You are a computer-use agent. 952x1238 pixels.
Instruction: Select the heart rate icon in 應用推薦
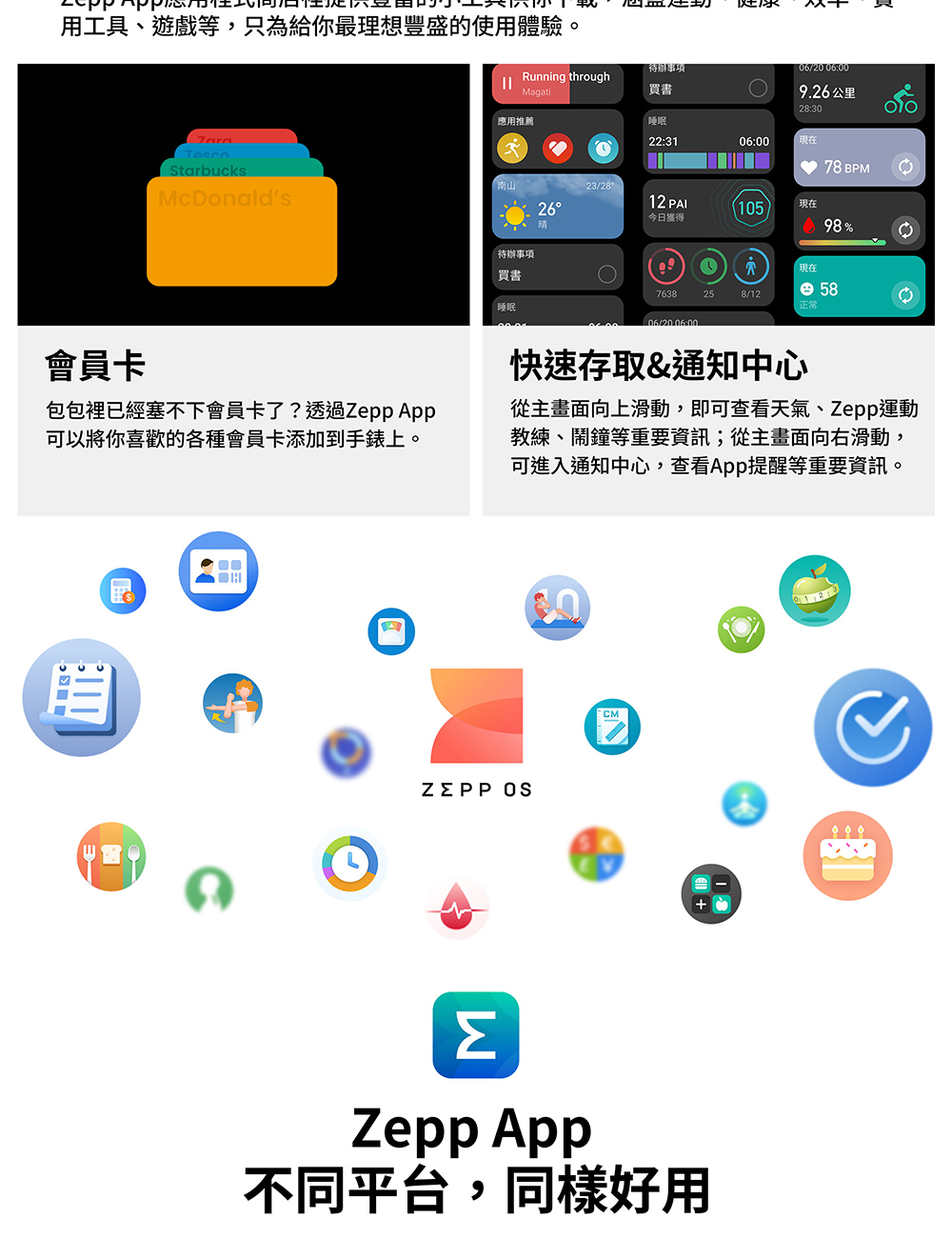pyautogui.click(x=558, y=148)
